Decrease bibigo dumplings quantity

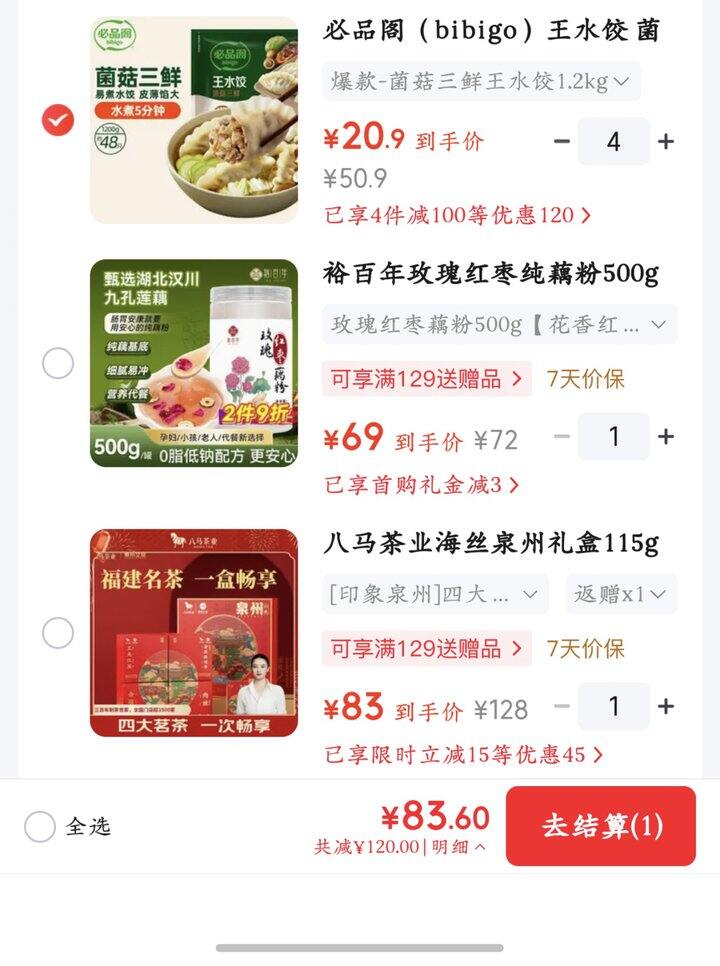click(561, 142)
